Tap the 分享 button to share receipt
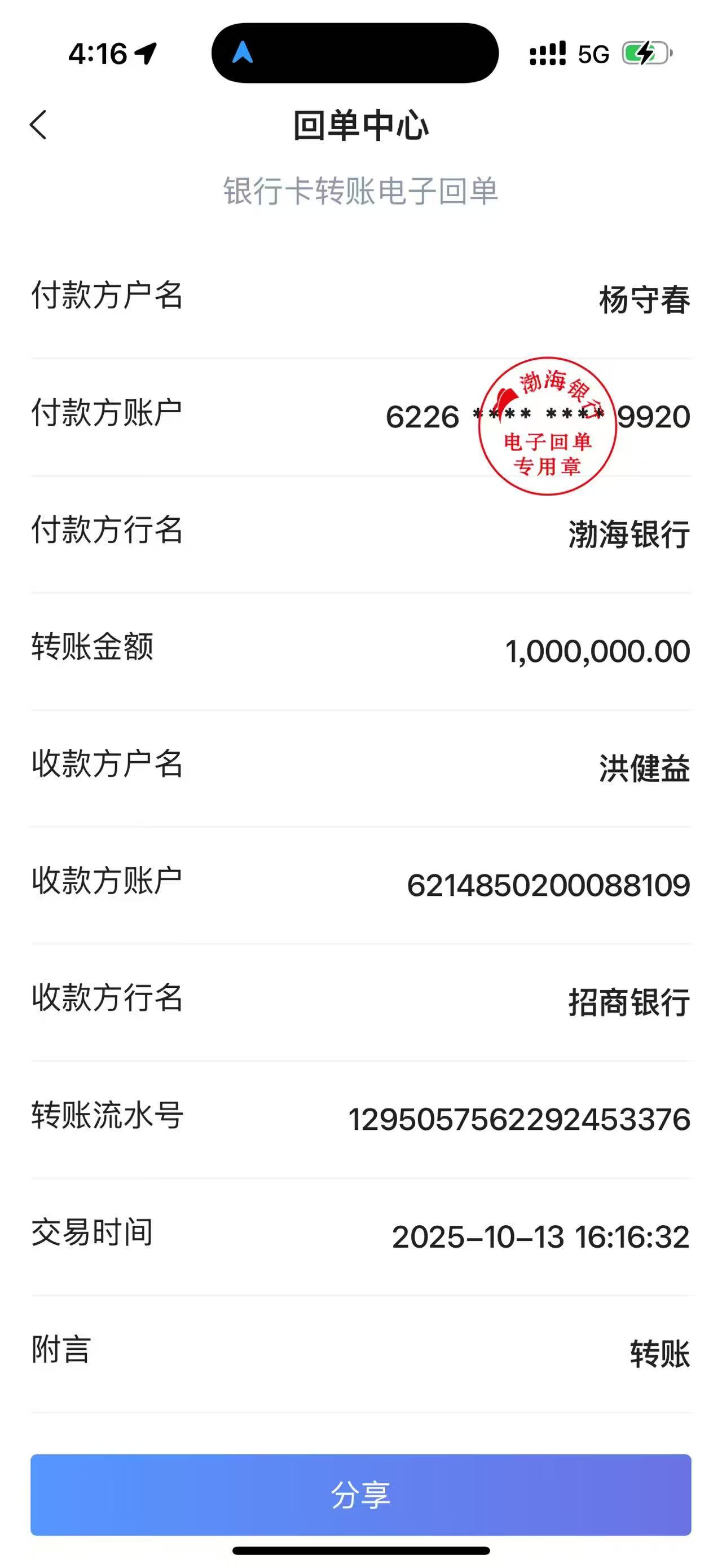722x1568 pixels. pyautogui.click(x=360, y=1495)
